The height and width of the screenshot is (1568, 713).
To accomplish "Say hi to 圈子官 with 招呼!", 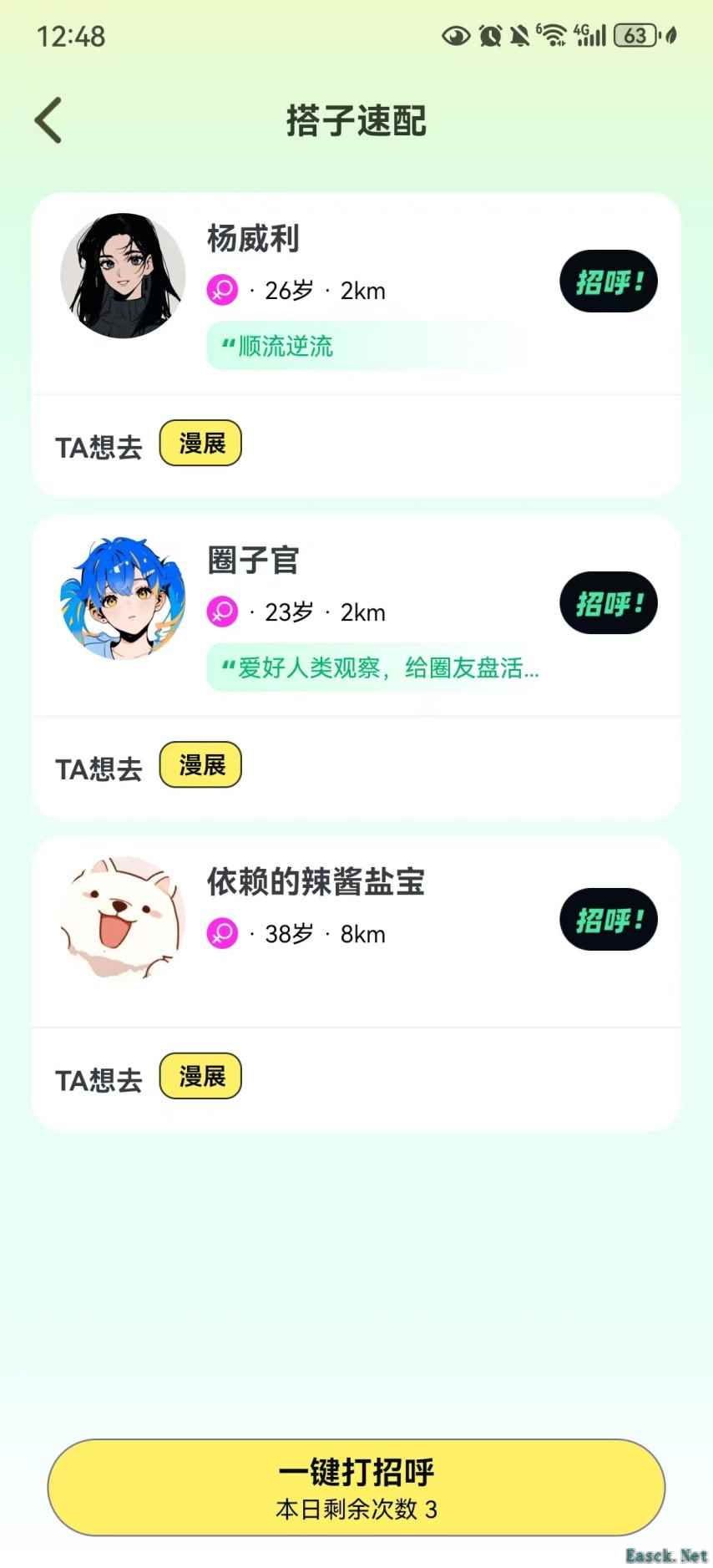I will [x=608, y=603].
